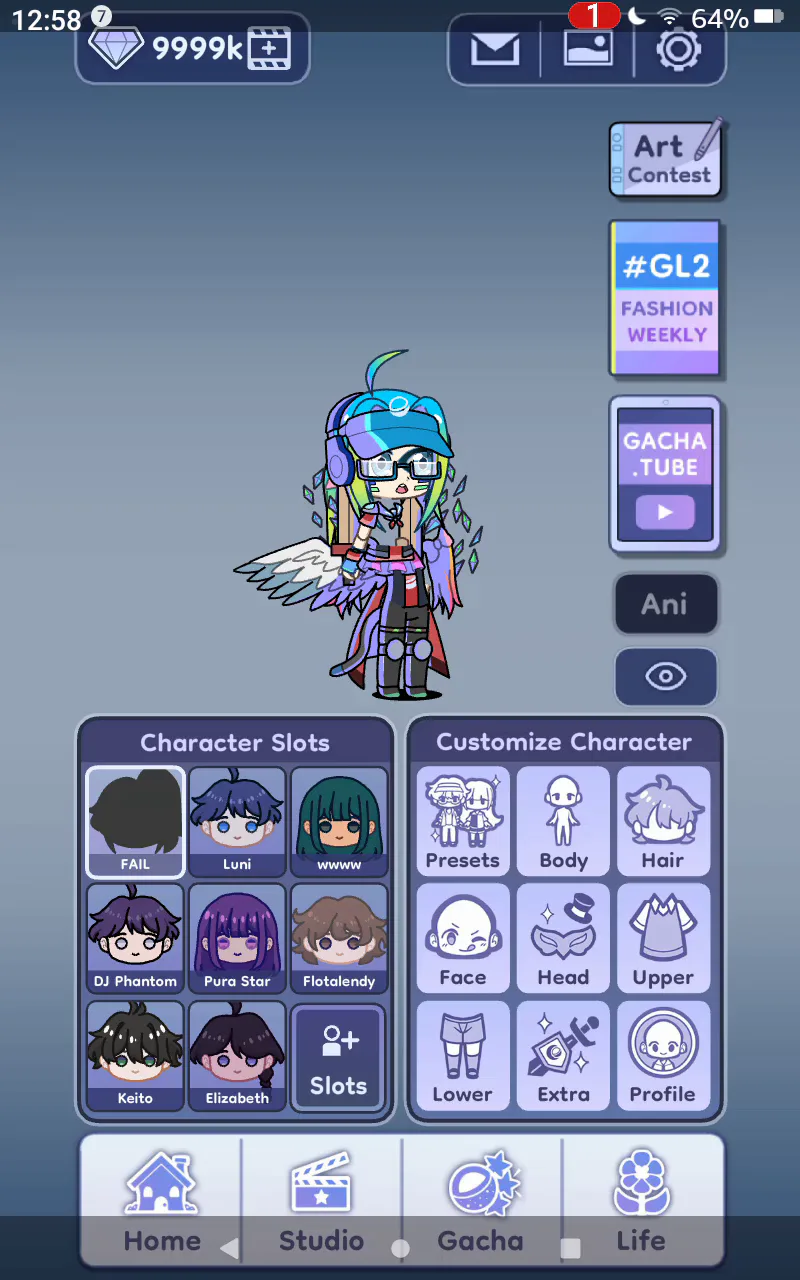The image size is (800, 1280).
Task: Tap the add gems film icon
Action: pos(268,48)
